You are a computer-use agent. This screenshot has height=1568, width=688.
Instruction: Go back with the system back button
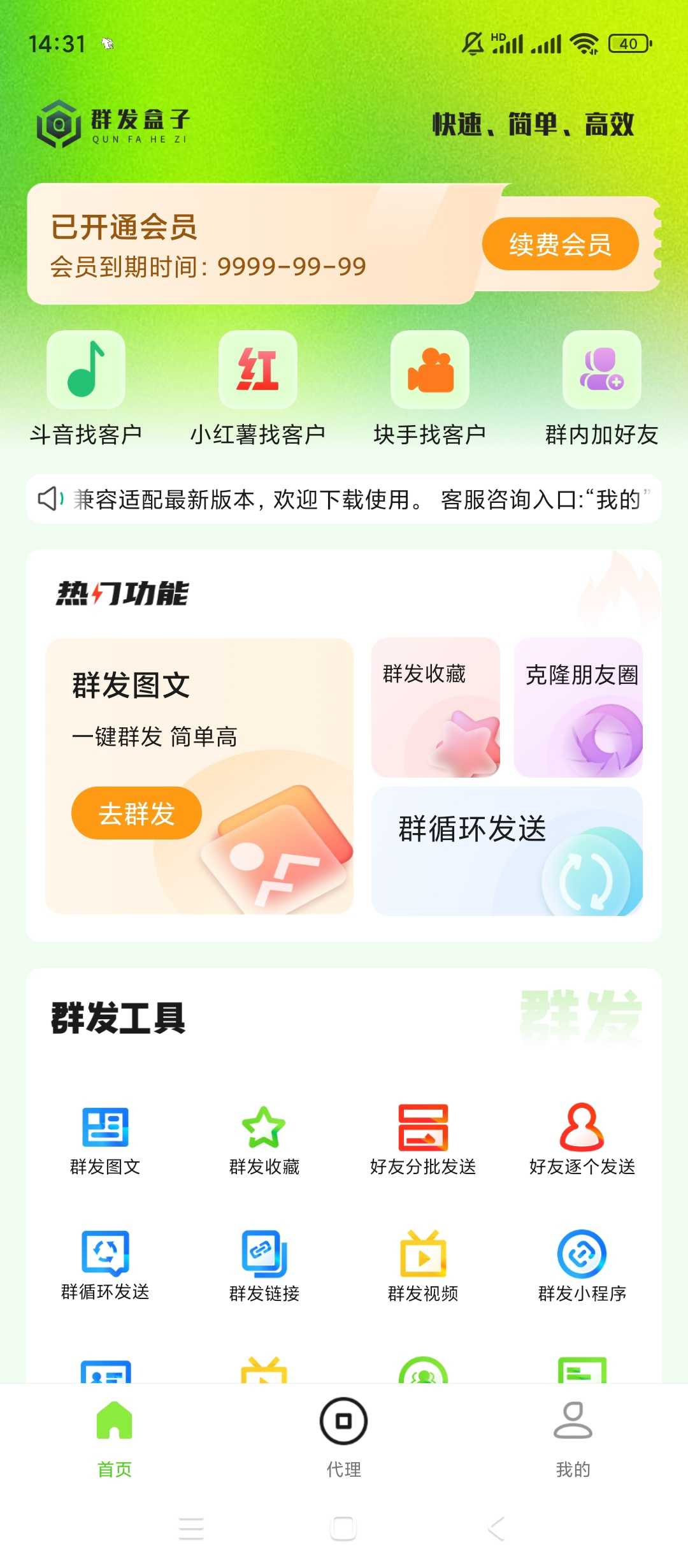tap(496, 1528)
